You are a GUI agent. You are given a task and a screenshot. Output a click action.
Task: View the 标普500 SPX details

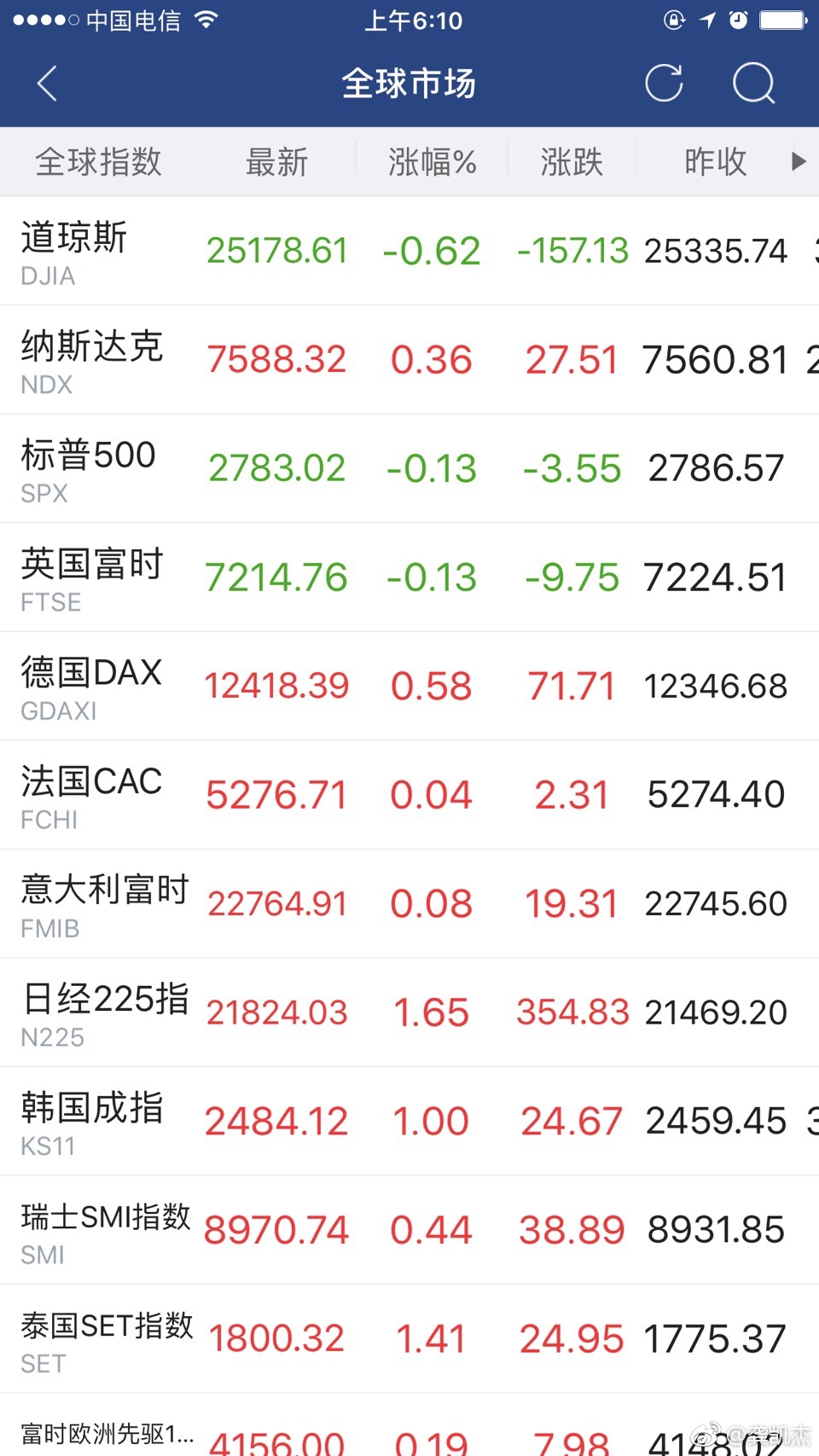click(x=409, y=468)
